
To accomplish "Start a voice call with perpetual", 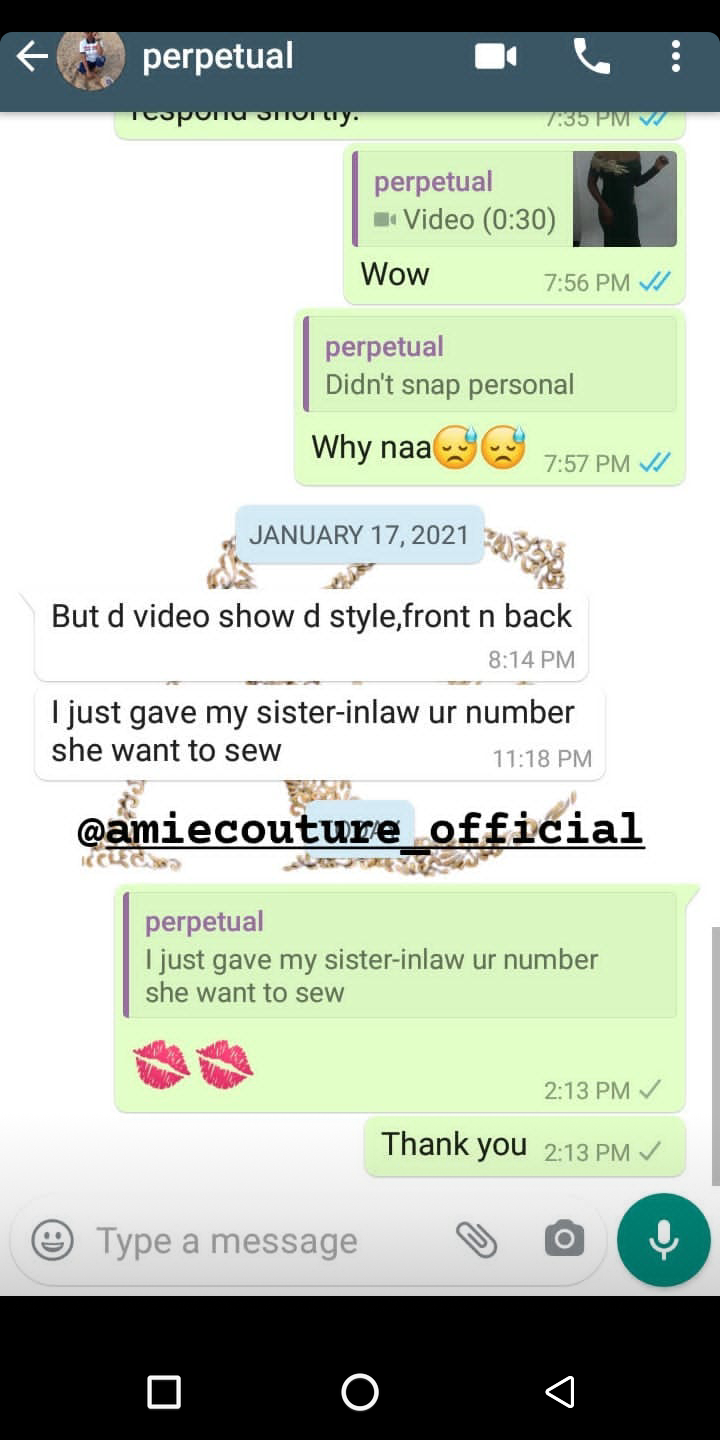I will point(591,57).
